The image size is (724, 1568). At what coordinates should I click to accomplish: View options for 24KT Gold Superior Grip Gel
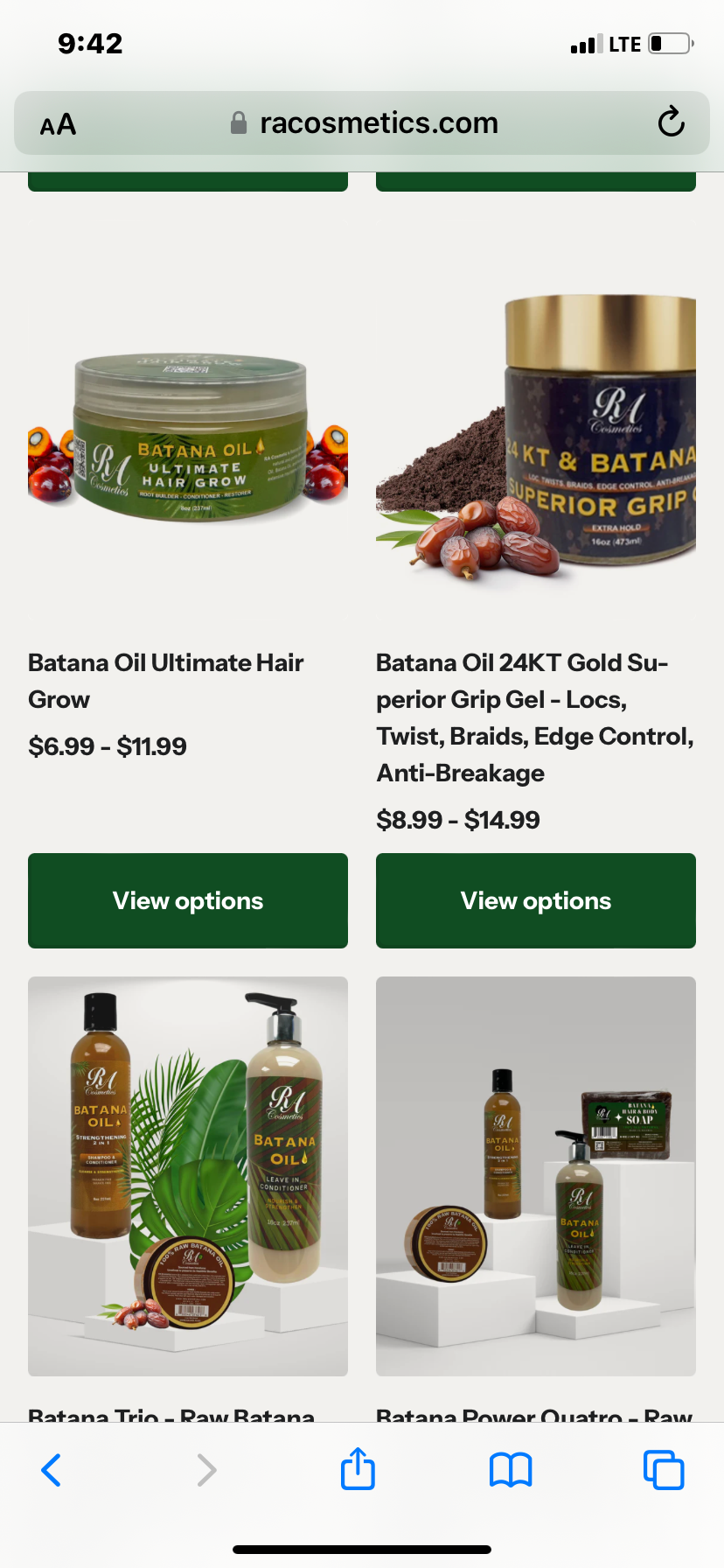(x=536, y=900)
